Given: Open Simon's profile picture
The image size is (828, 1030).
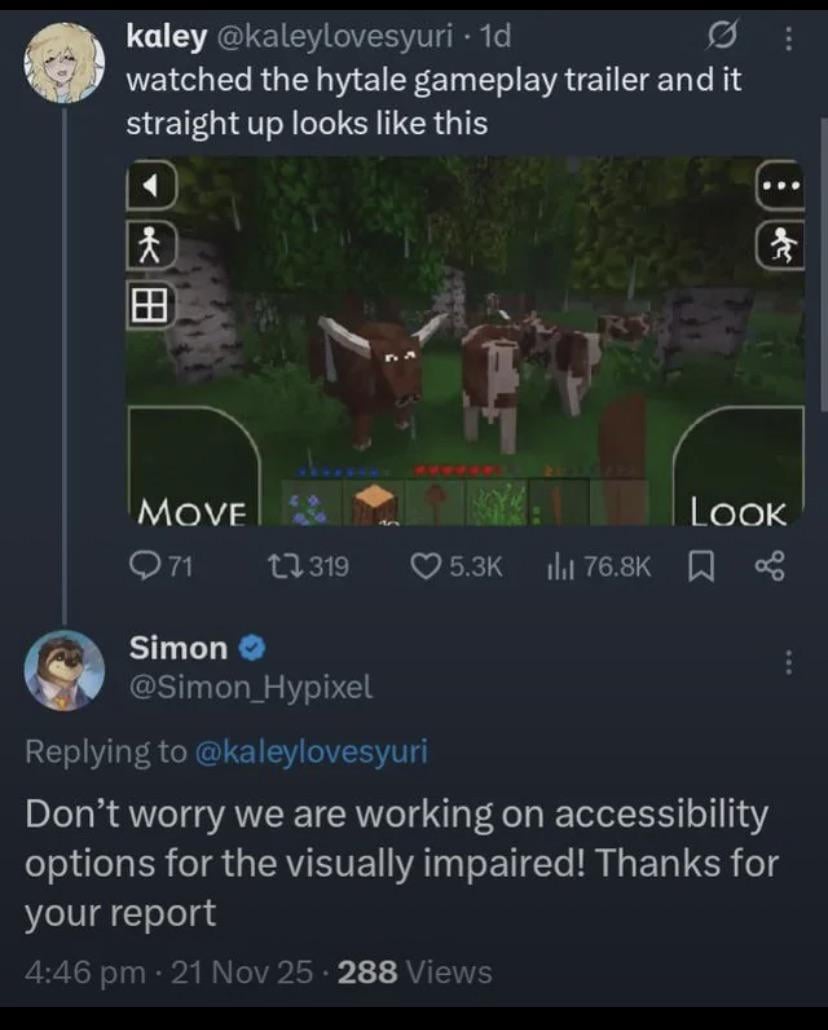Looking at the screenshot, I should click(64, 669).
